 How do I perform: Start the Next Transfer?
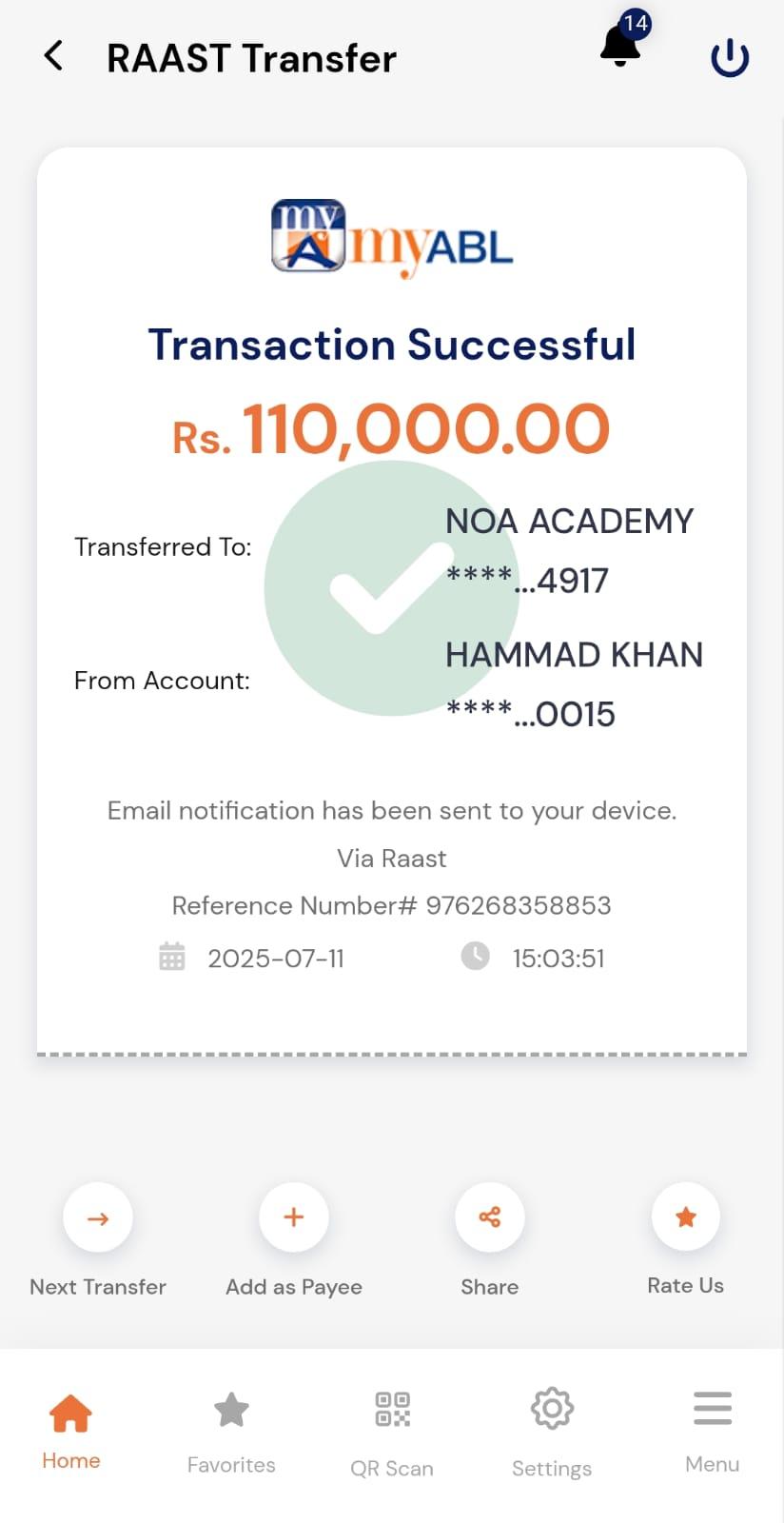click(98, 1217)
